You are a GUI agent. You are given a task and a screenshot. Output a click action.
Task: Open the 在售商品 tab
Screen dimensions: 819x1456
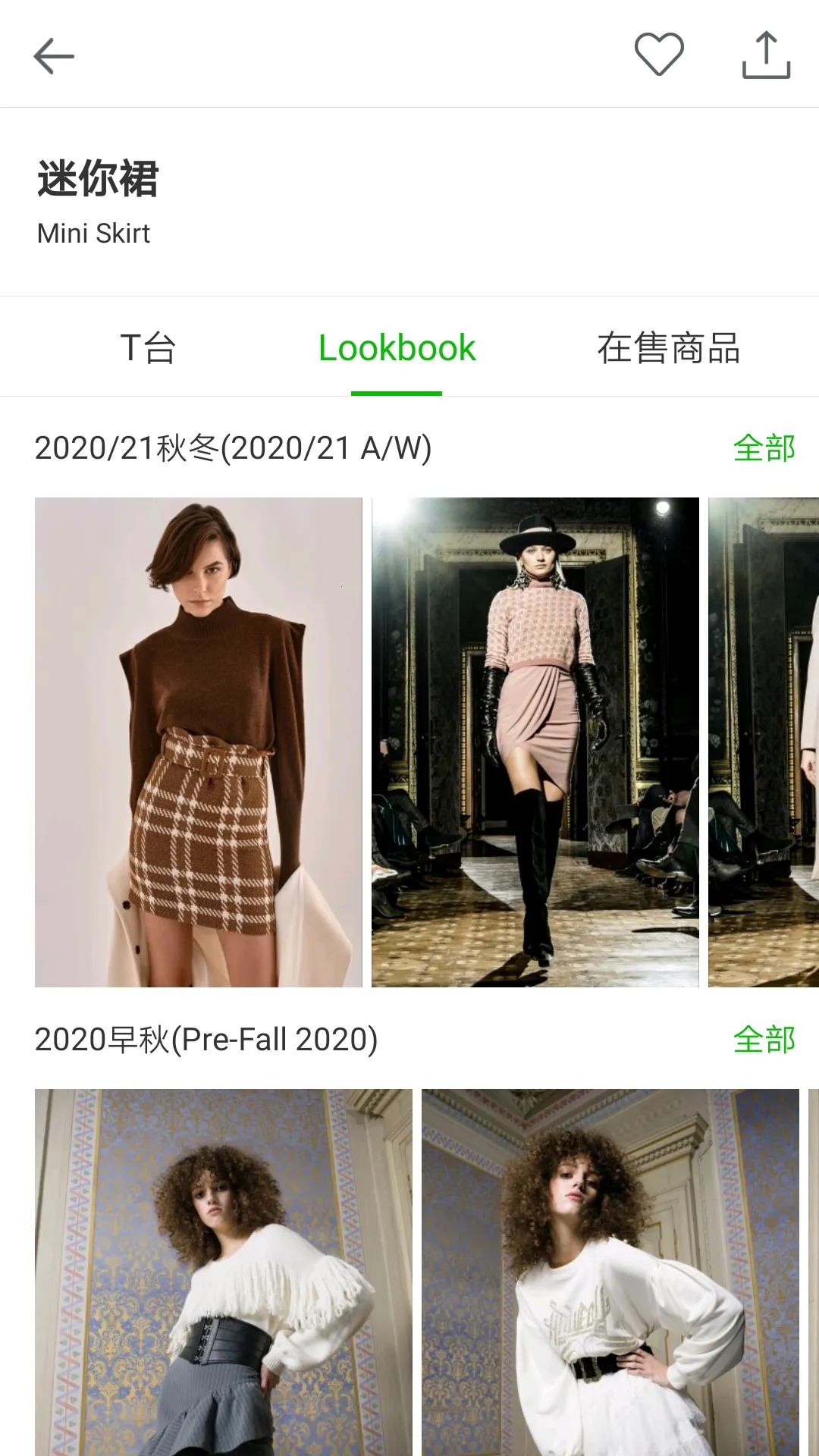[670, 347]
